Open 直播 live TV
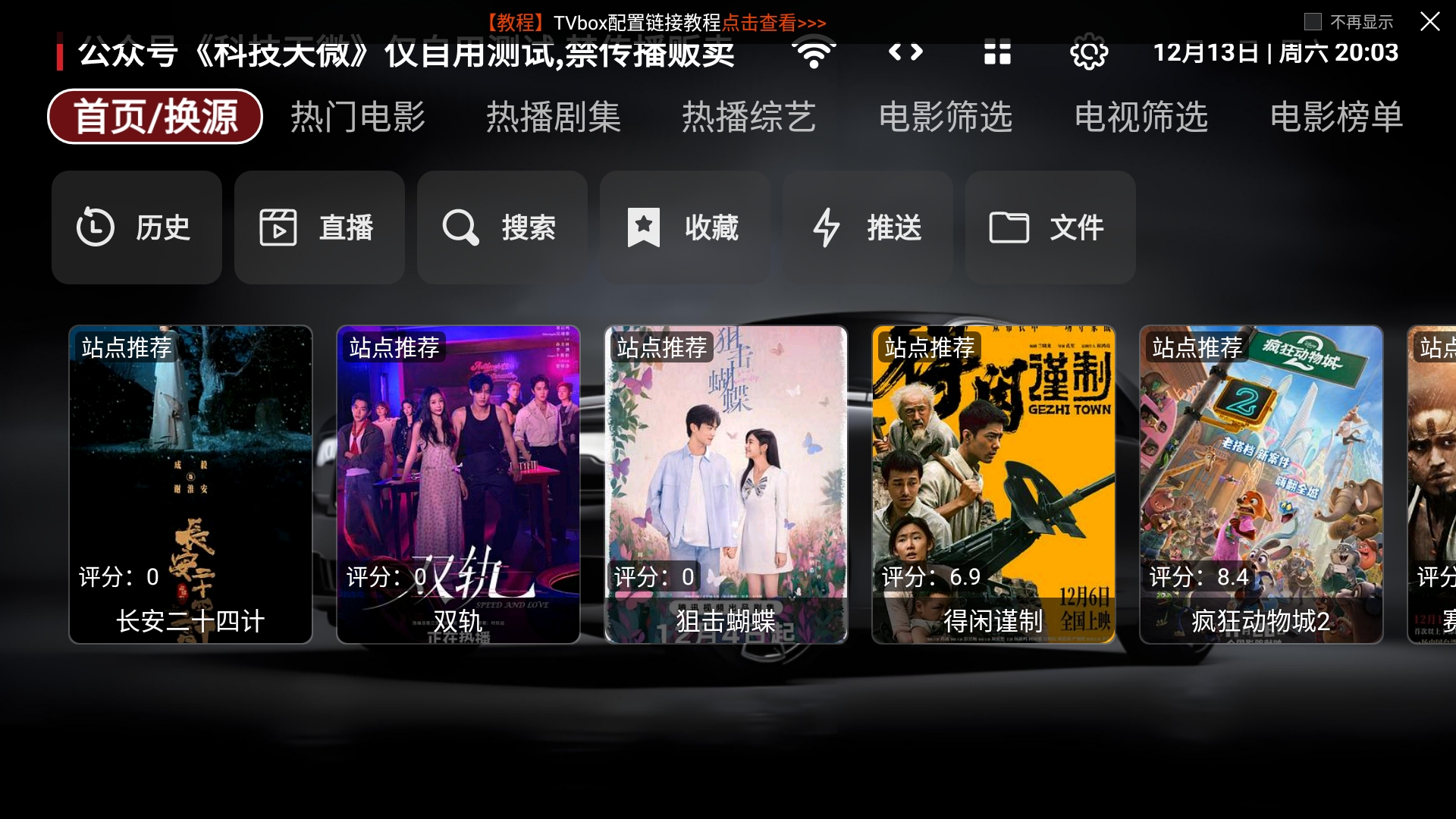The height and width of the screenshot is (819, 1456). (319, 227)
